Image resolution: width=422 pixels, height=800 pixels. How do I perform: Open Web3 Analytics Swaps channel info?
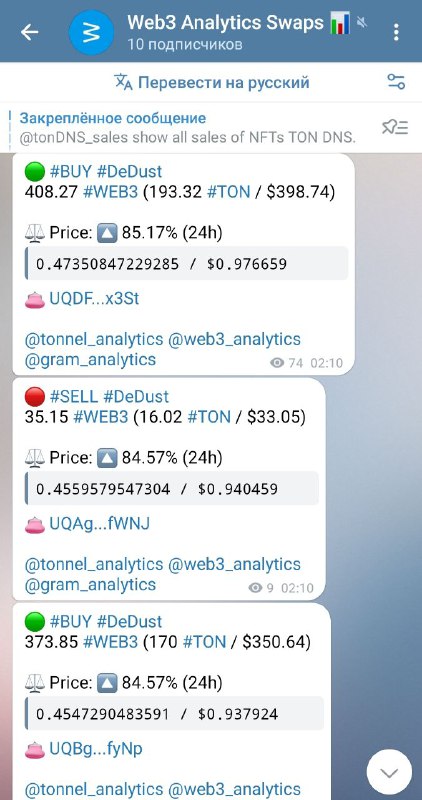tap(238, 32)
